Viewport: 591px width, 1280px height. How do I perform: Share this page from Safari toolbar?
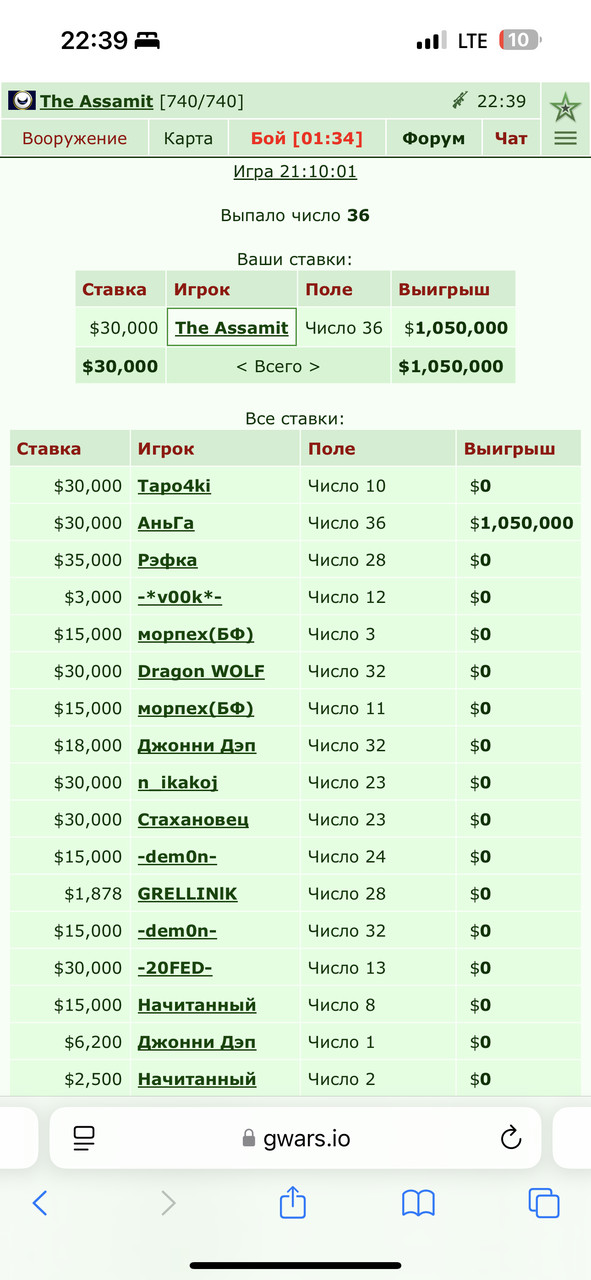click(x=292, y=1201)
